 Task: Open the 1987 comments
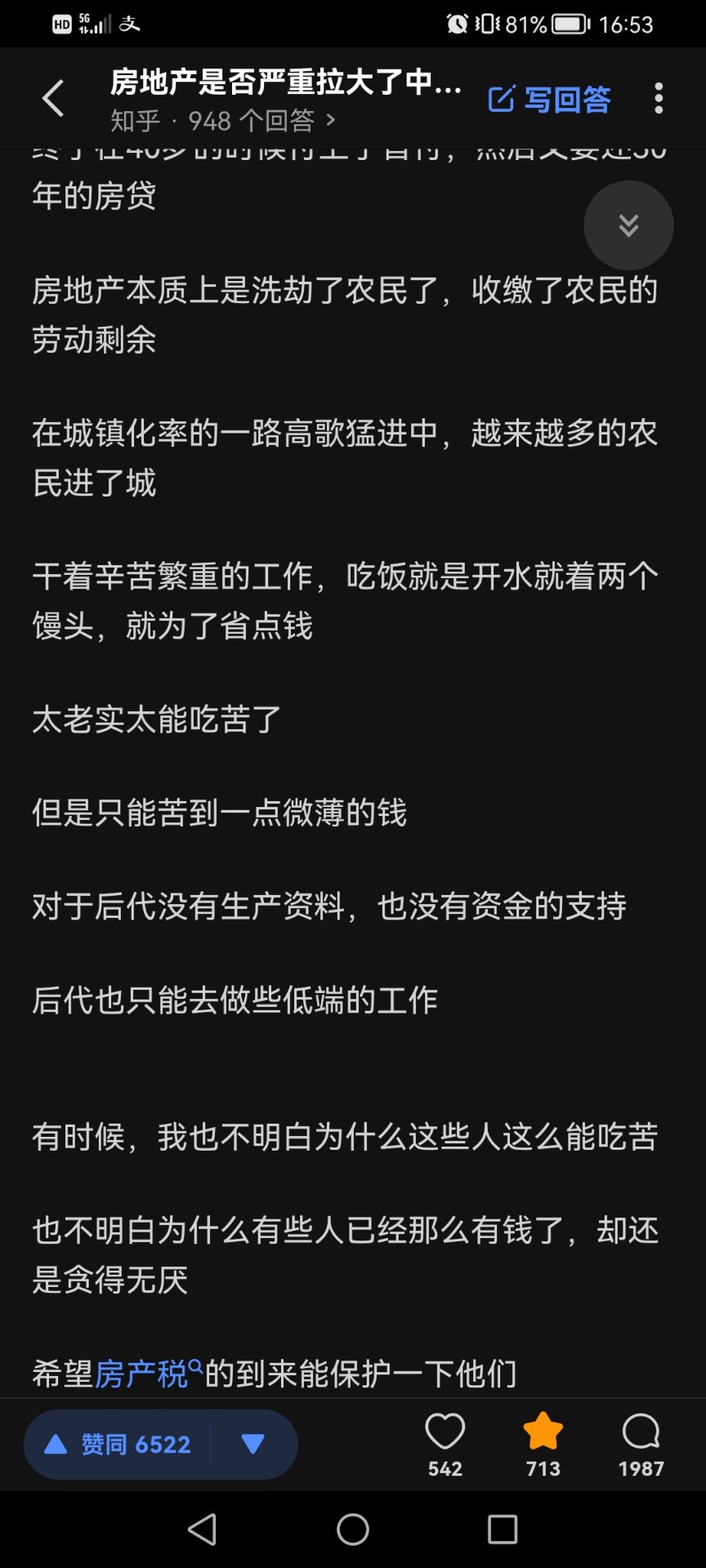641,1445
